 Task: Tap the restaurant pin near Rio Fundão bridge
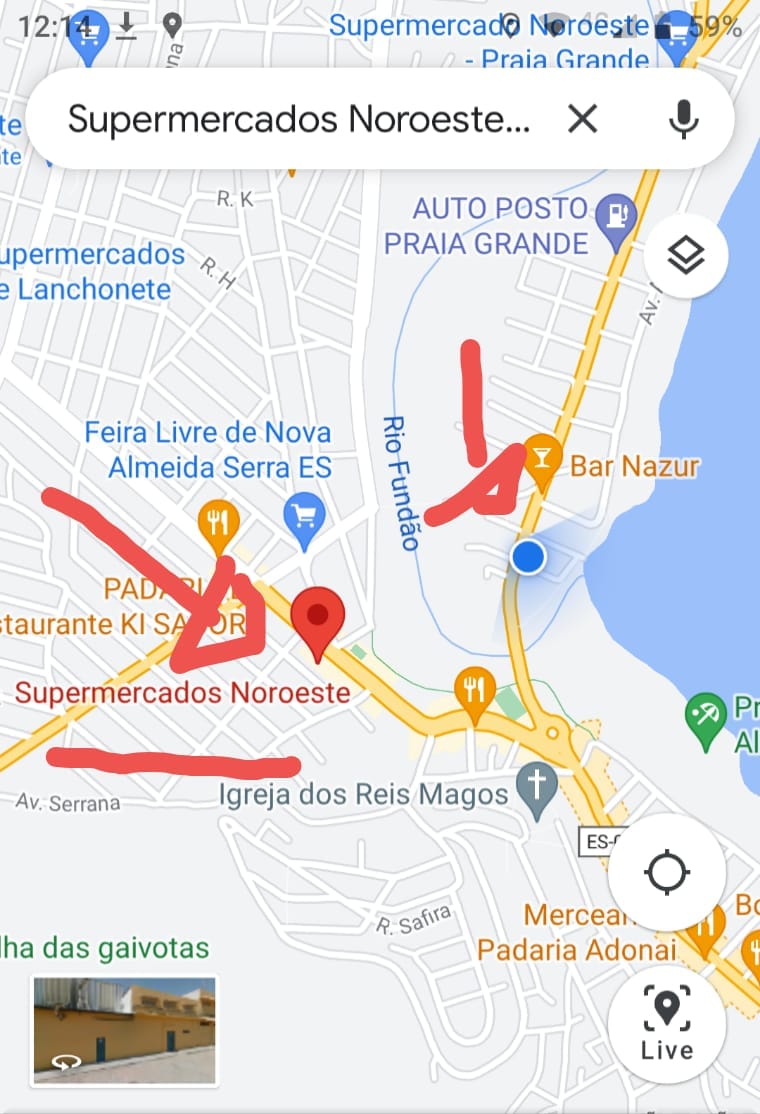click(x=475, y=692)
